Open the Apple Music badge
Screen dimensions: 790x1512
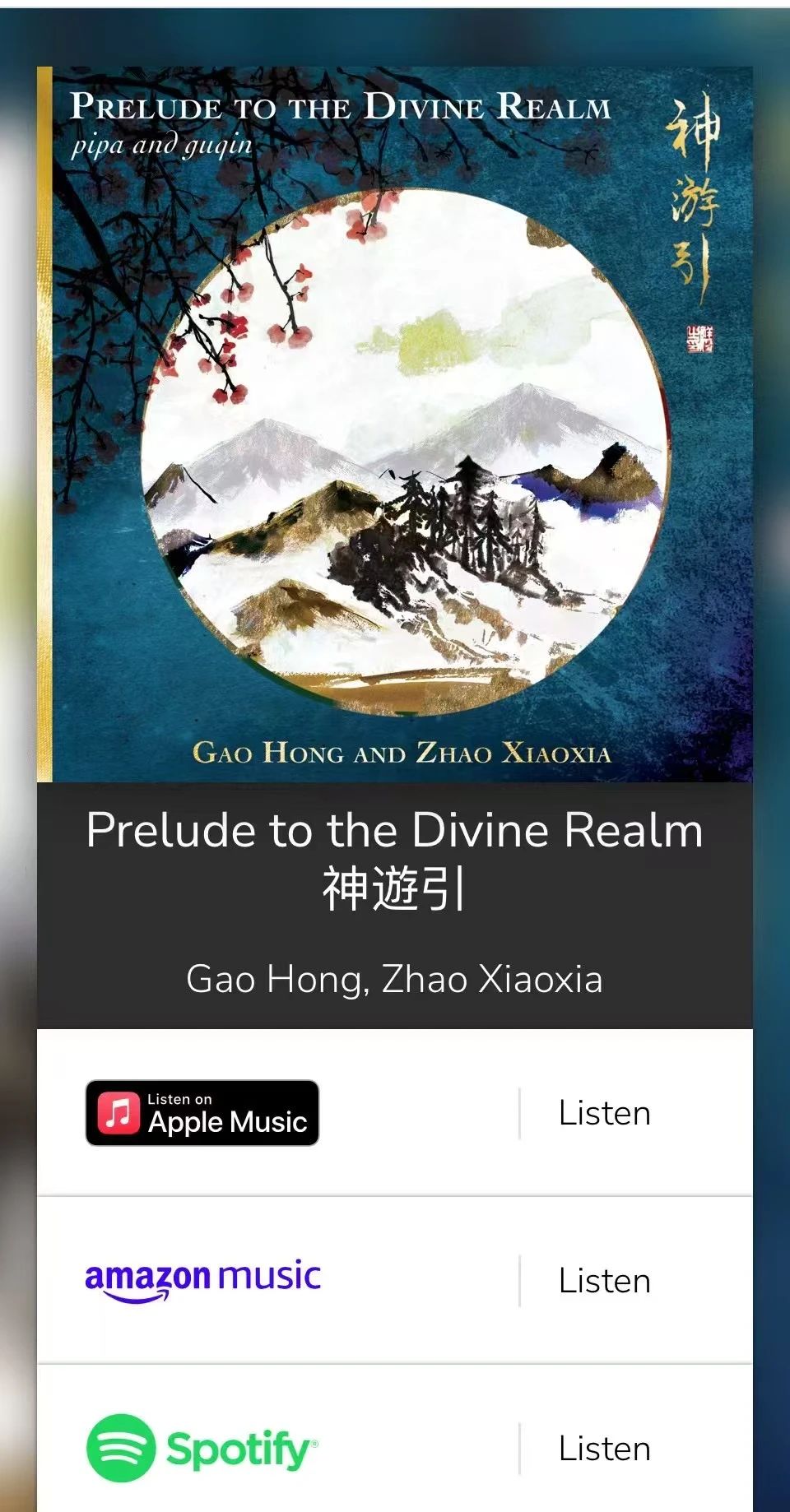(202, 1113)
